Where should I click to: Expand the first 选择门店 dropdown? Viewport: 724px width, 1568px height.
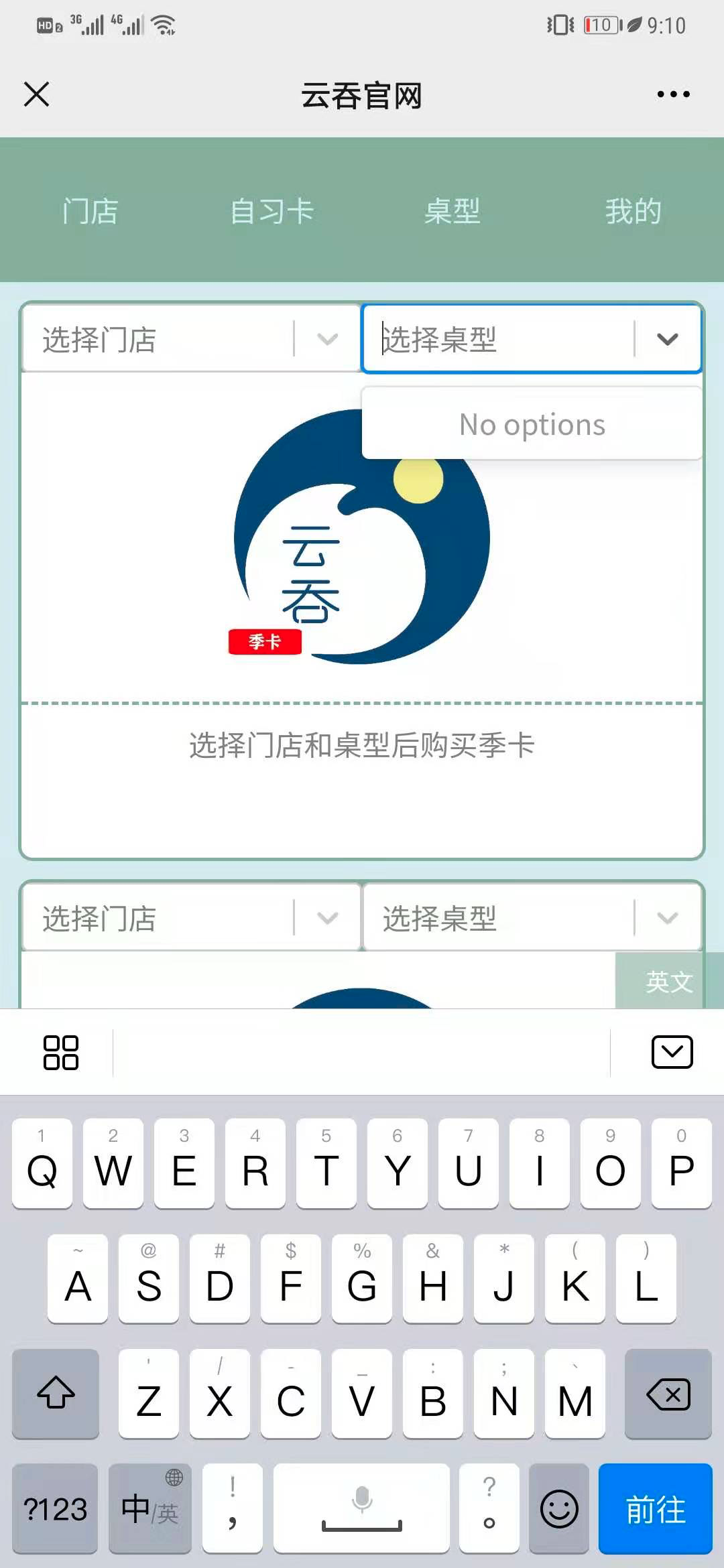click(191, 339)
